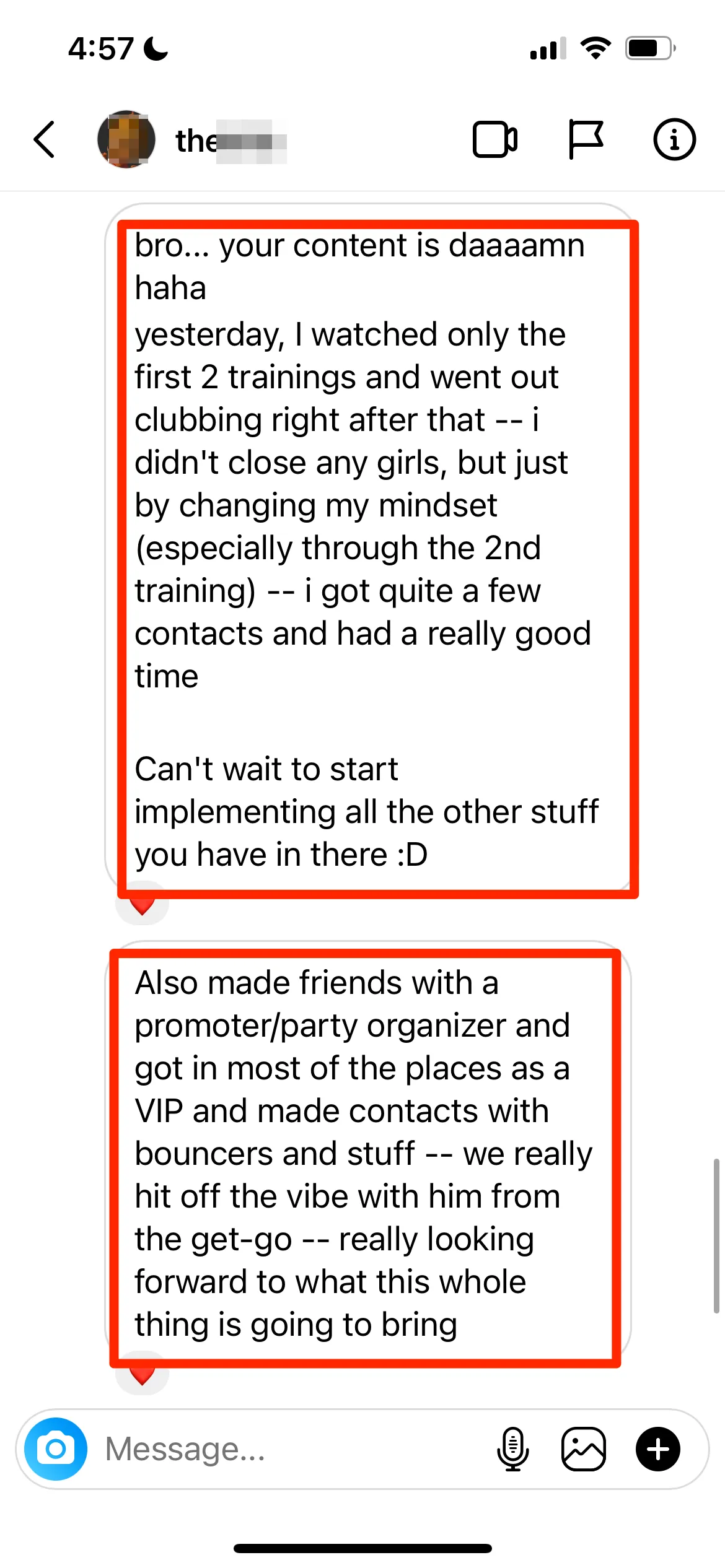Attach a photo from gallery

click(x=583, y=1448)
